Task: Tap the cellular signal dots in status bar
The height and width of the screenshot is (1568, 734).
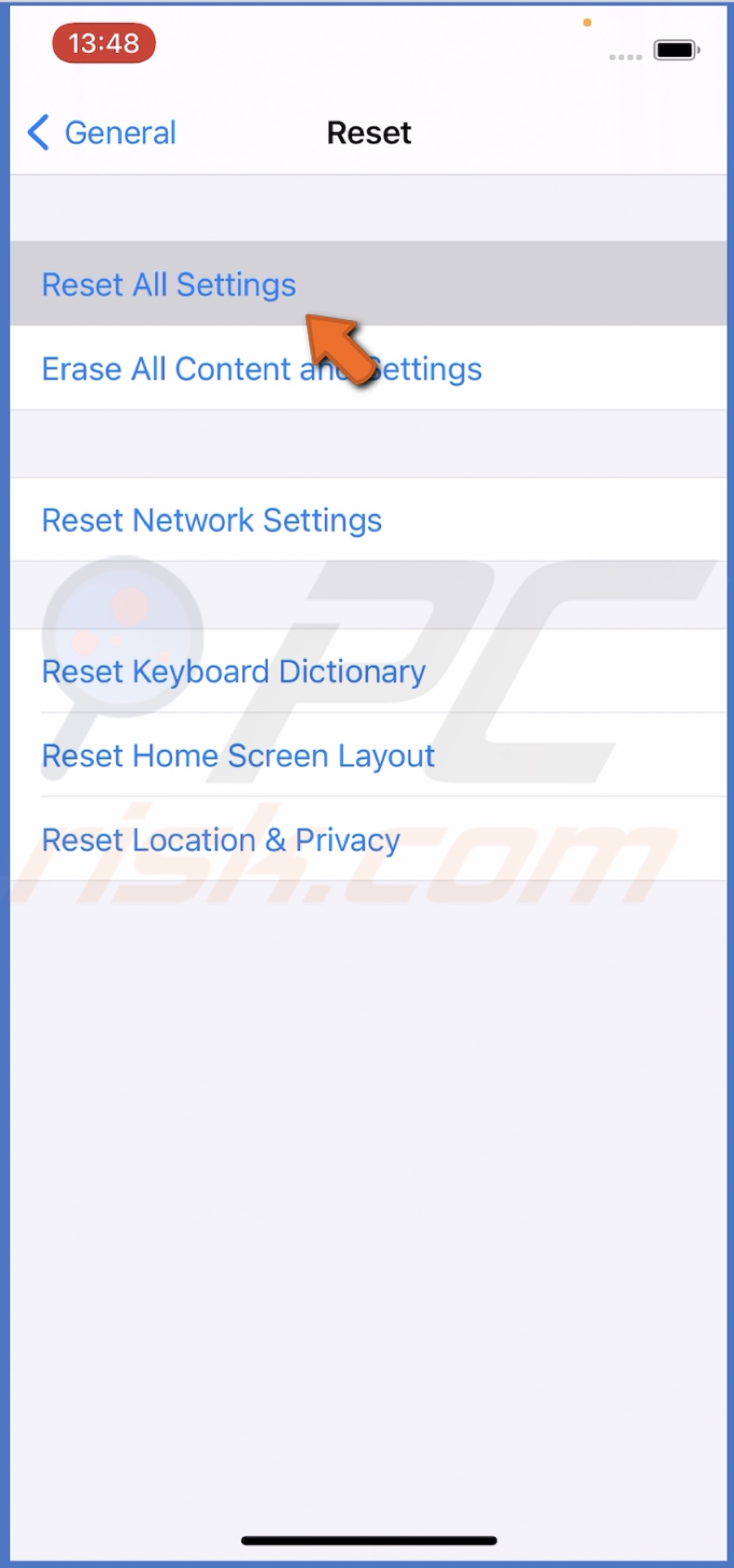Action: (x=624, y=57)
